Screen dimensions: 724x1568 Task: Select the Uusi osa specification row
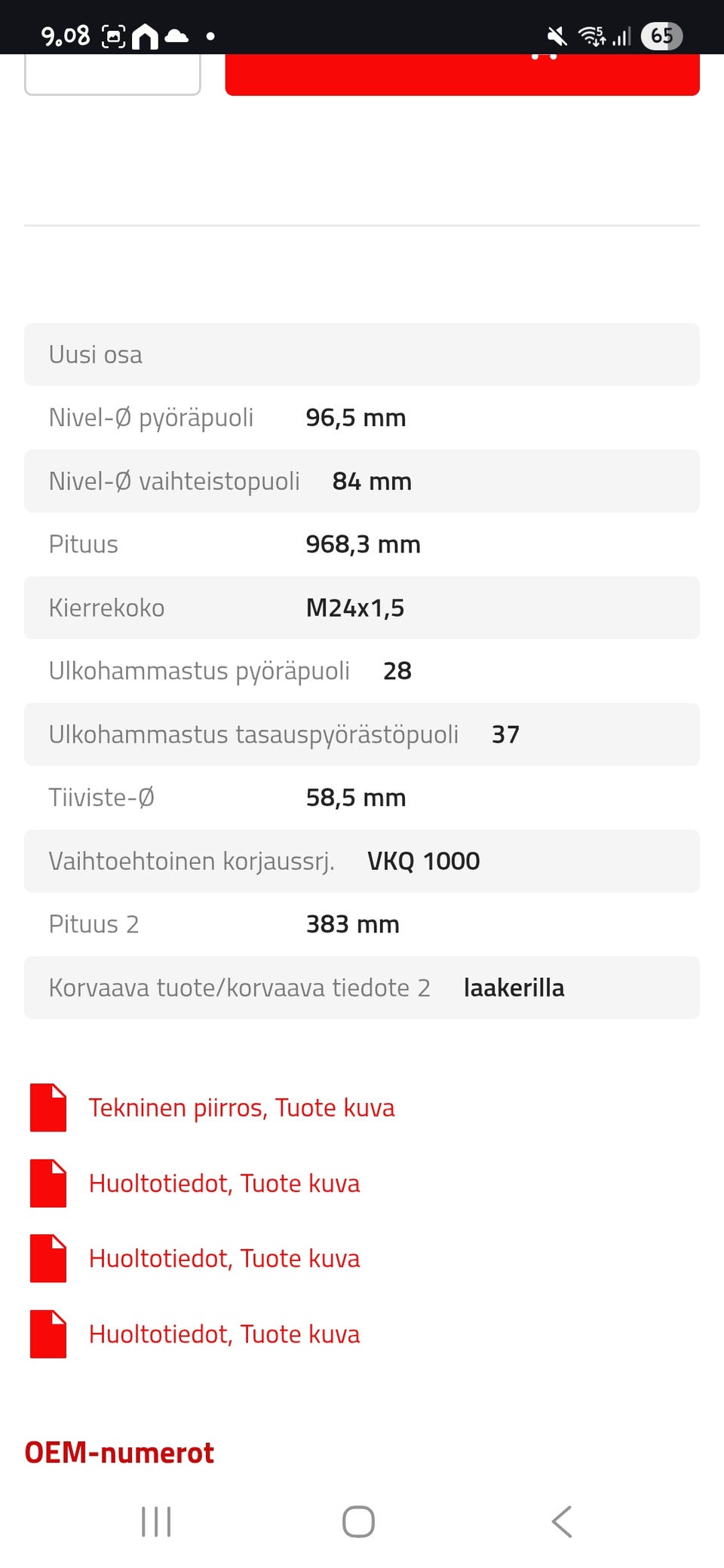point(362,354)
